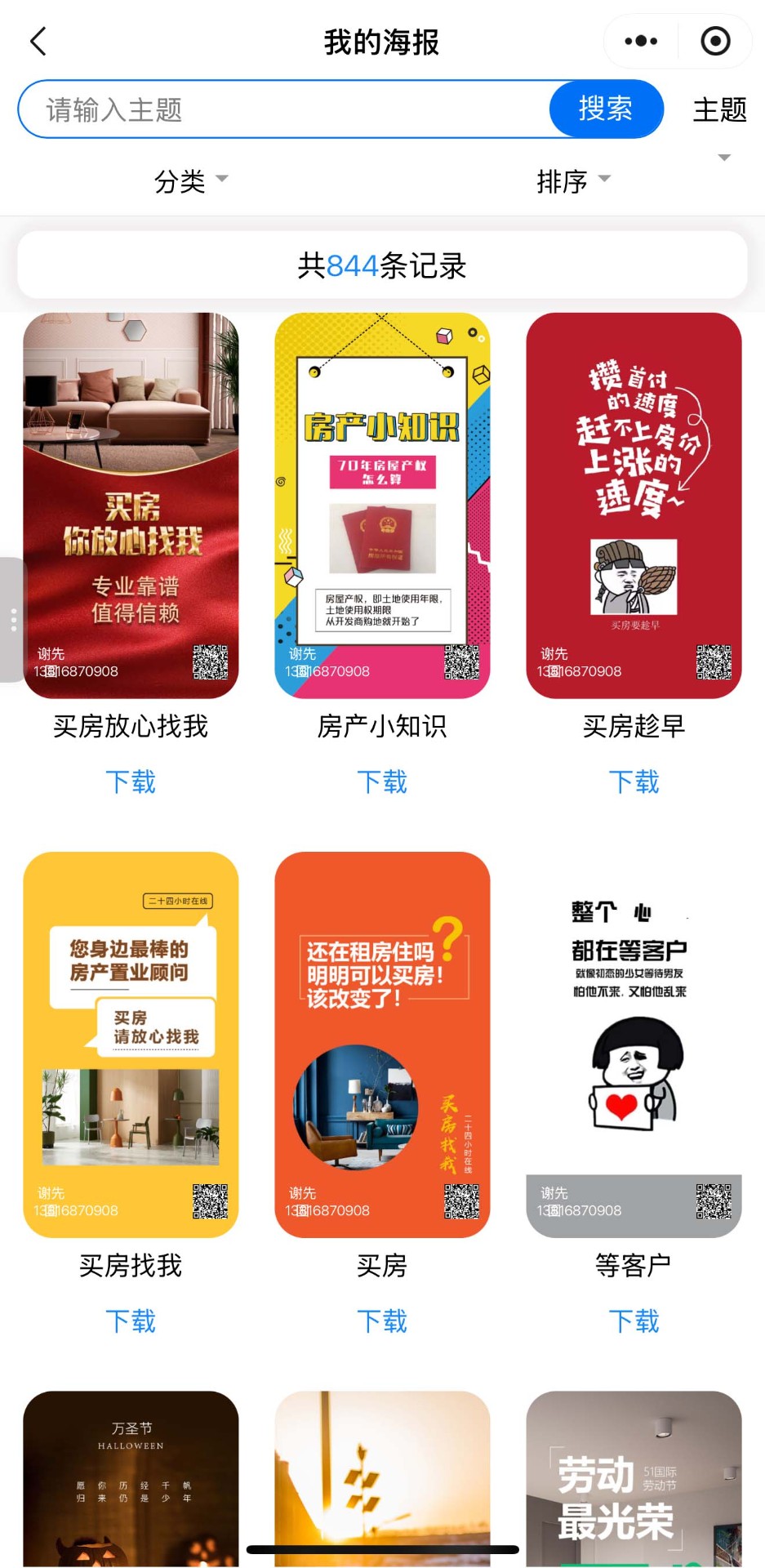Go back using the top-left arrow
Screen dimensions: 765x1568
[38, 41]
